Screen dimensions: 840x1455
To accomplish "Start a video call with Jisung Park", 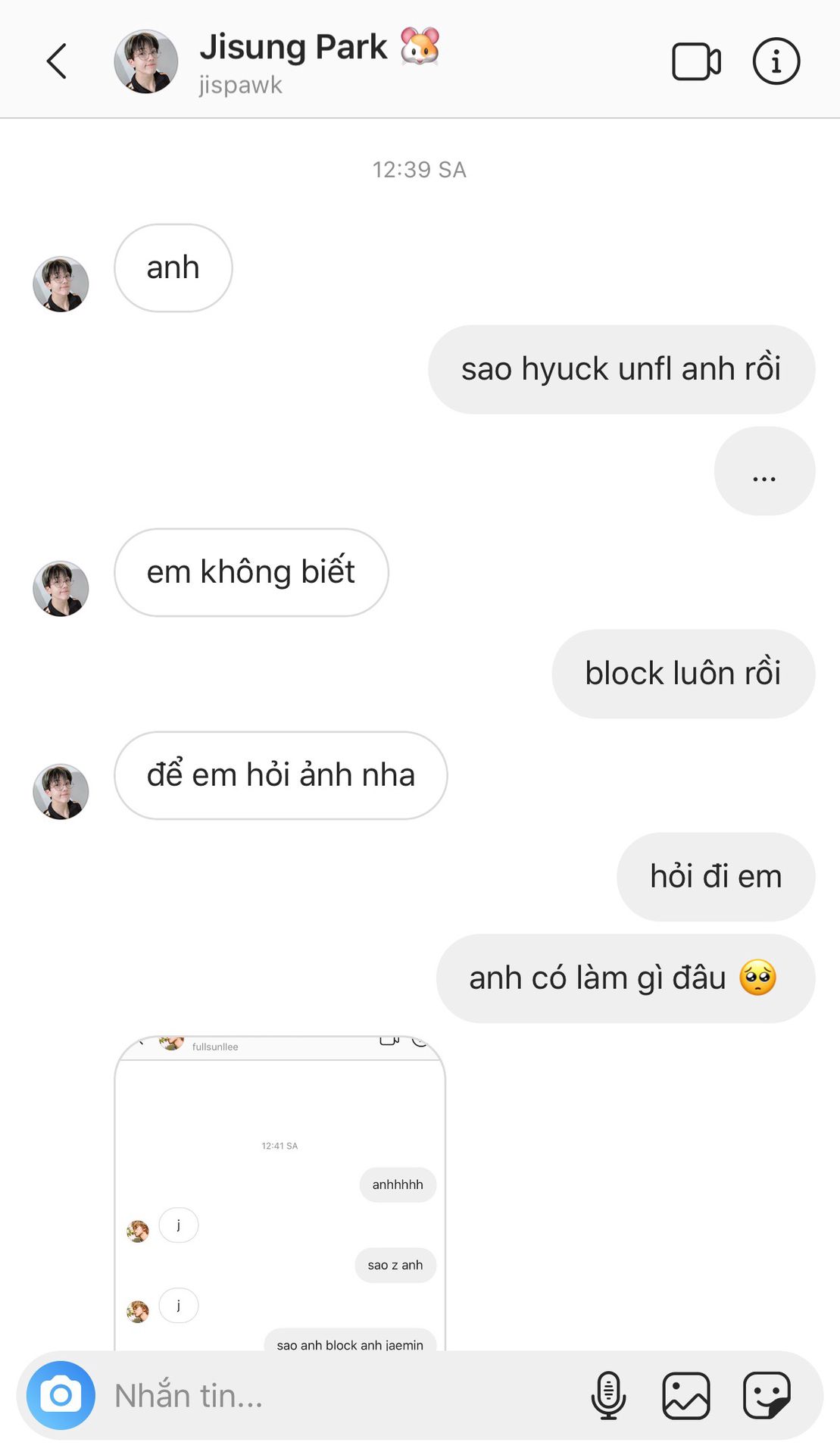I will 696,61.
